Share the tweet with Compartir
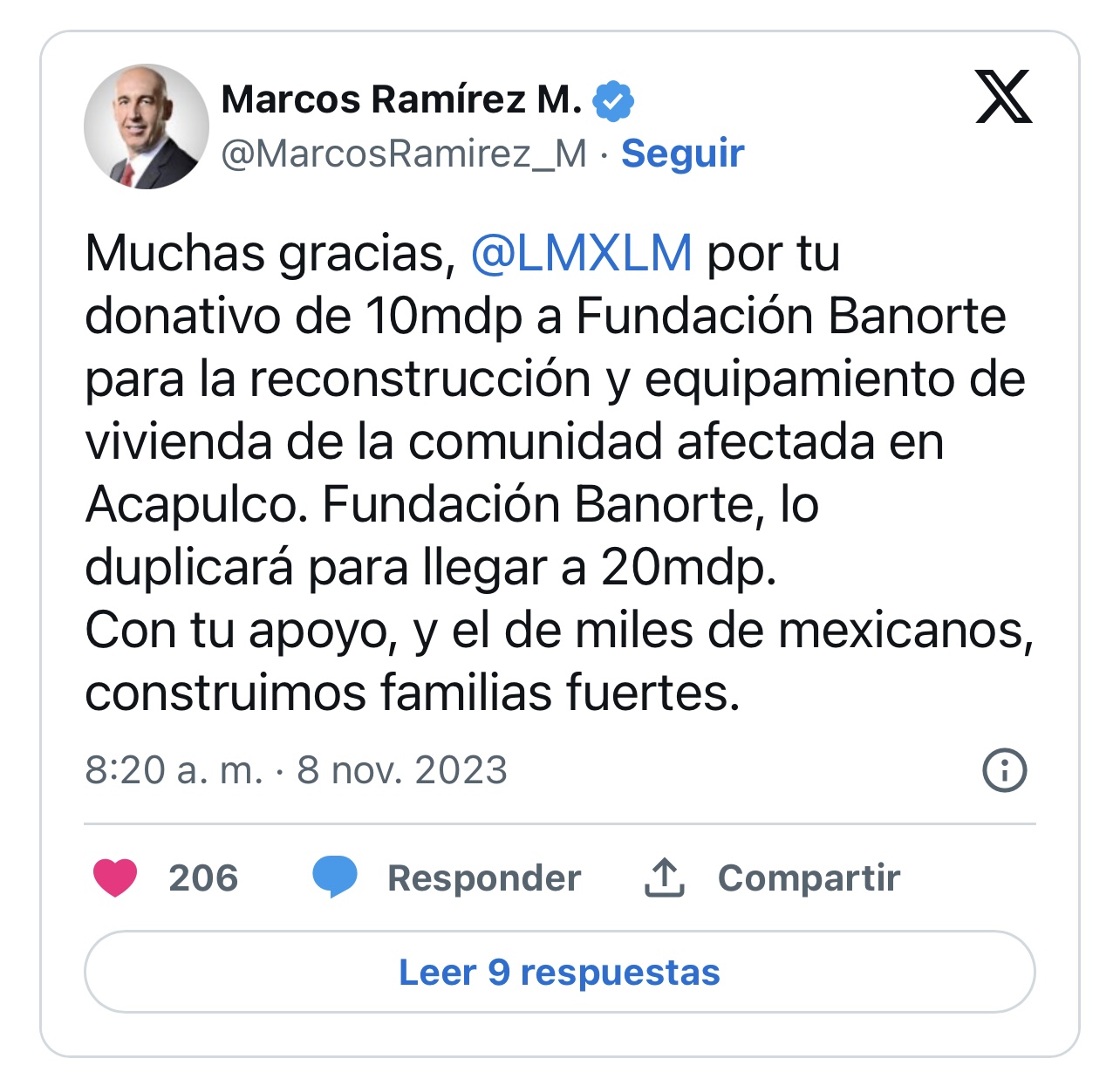Screen dimensions: 1120x1079 pyautogui.click(x=808, y=878)
